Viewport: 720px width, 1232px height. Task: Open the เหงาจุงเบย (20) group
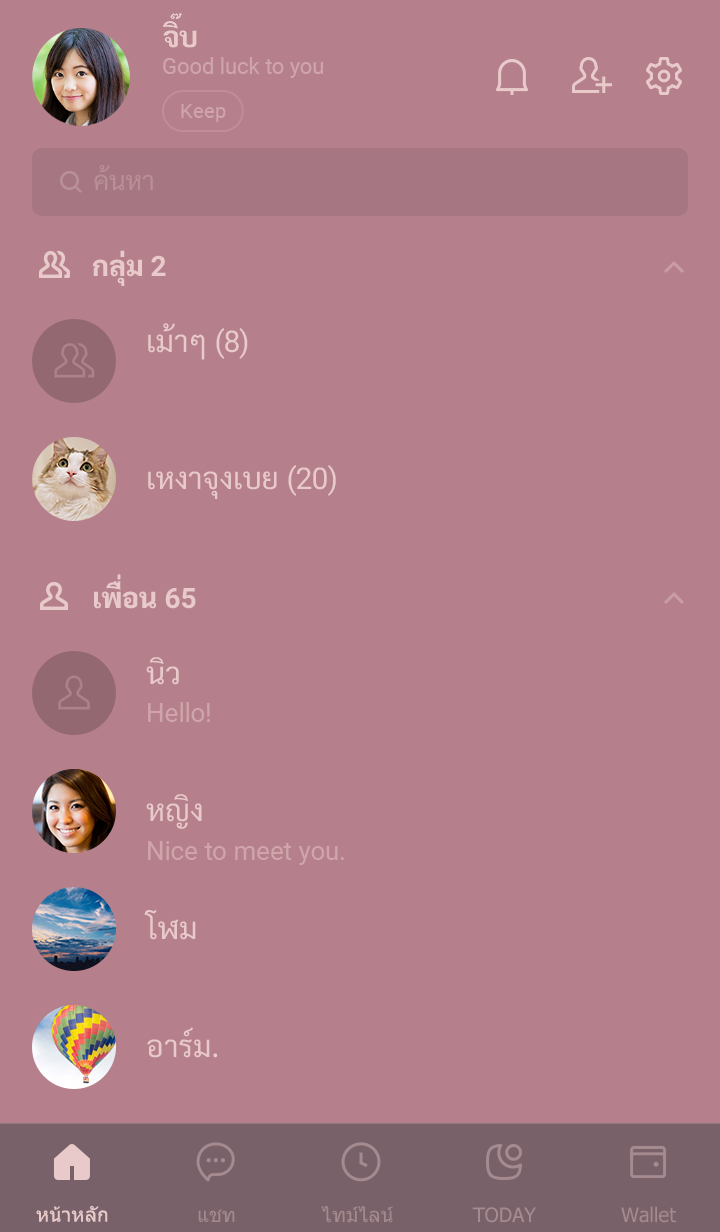241,480
